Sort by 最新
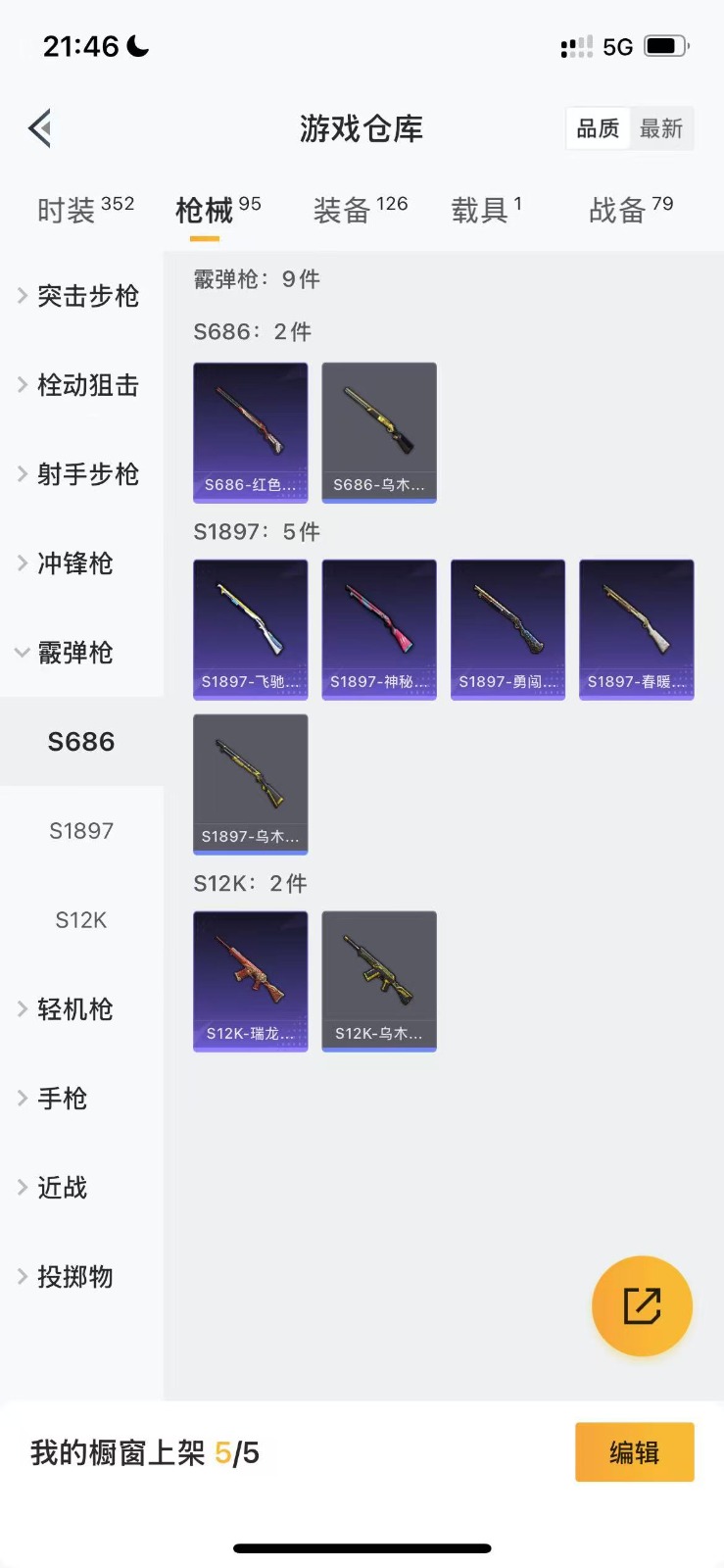Viewport: 724px width, 1568px height. coord(661,128)
